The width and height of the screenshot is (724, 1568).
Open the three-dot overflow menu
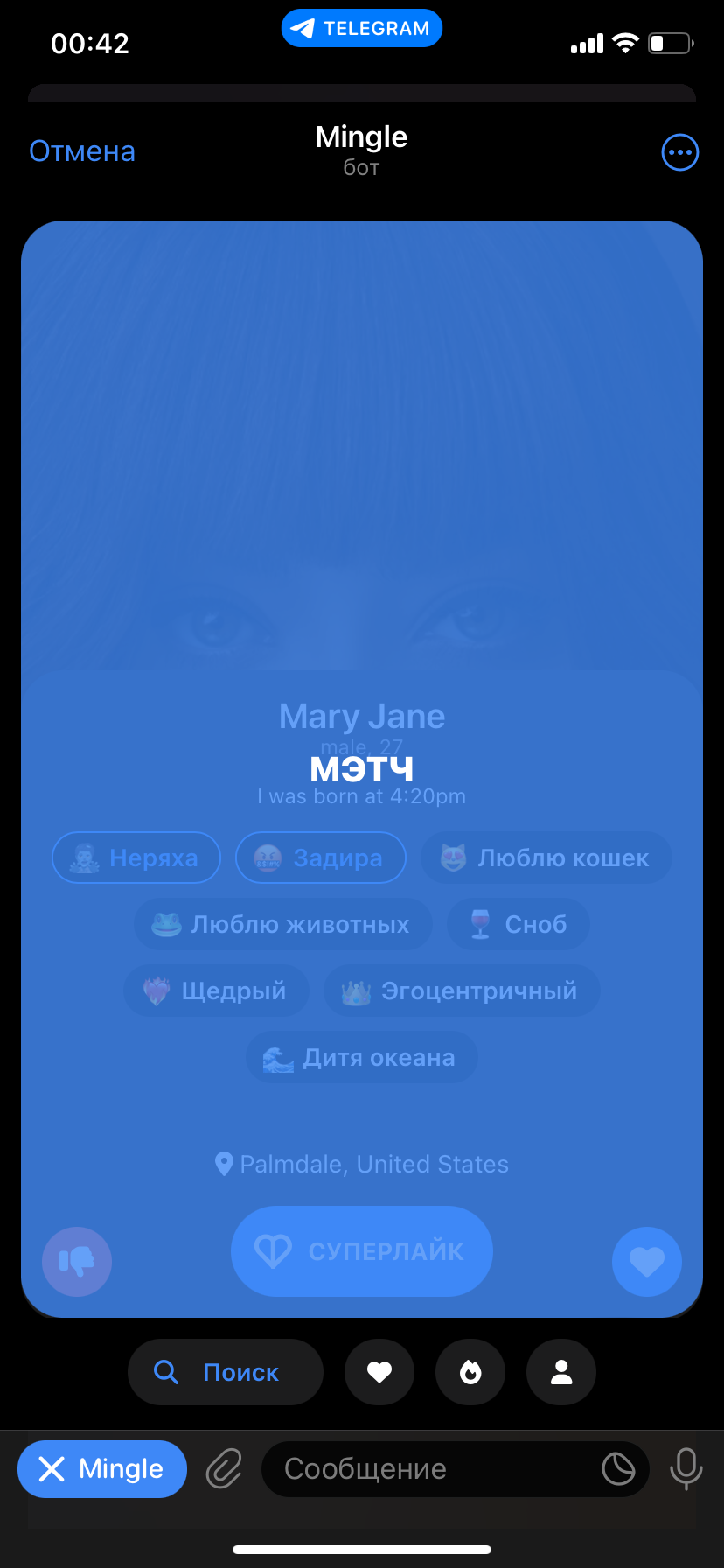[679, 152]
